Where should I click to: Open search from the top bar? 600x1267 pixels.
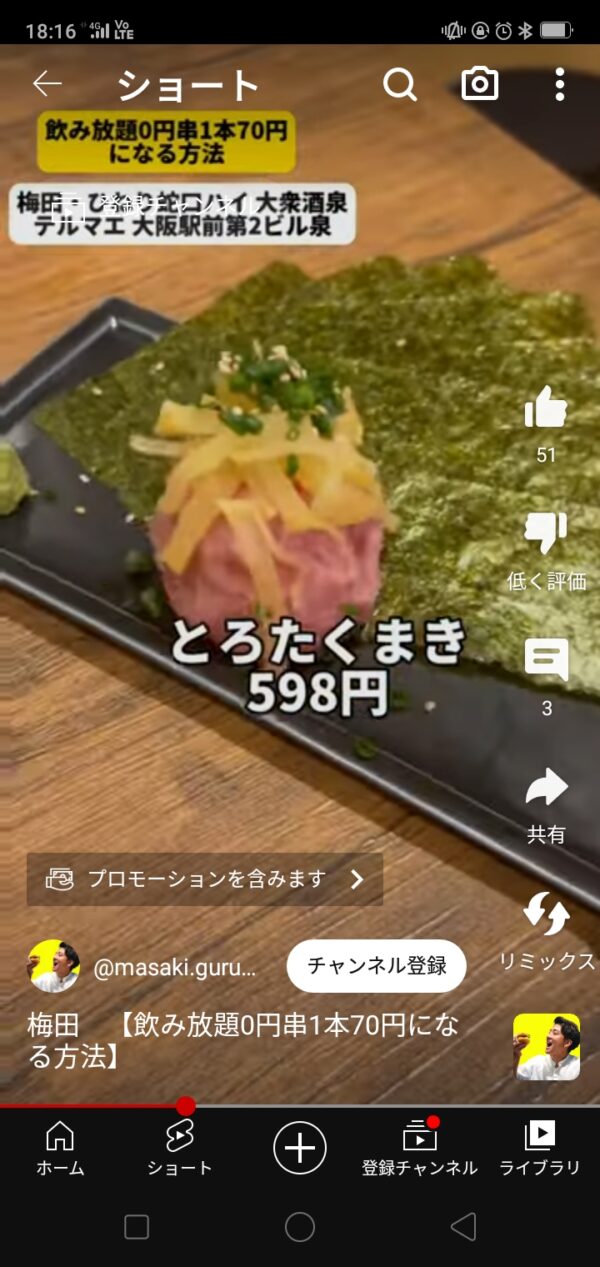coord(399,85)
